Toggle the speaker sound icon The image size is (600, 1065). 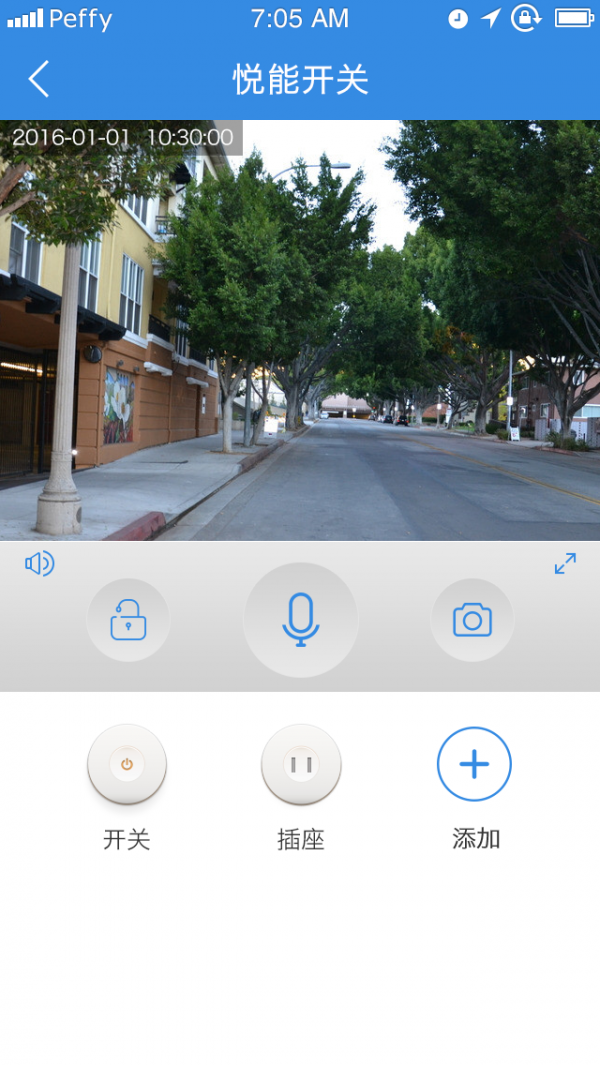point(40,565)
